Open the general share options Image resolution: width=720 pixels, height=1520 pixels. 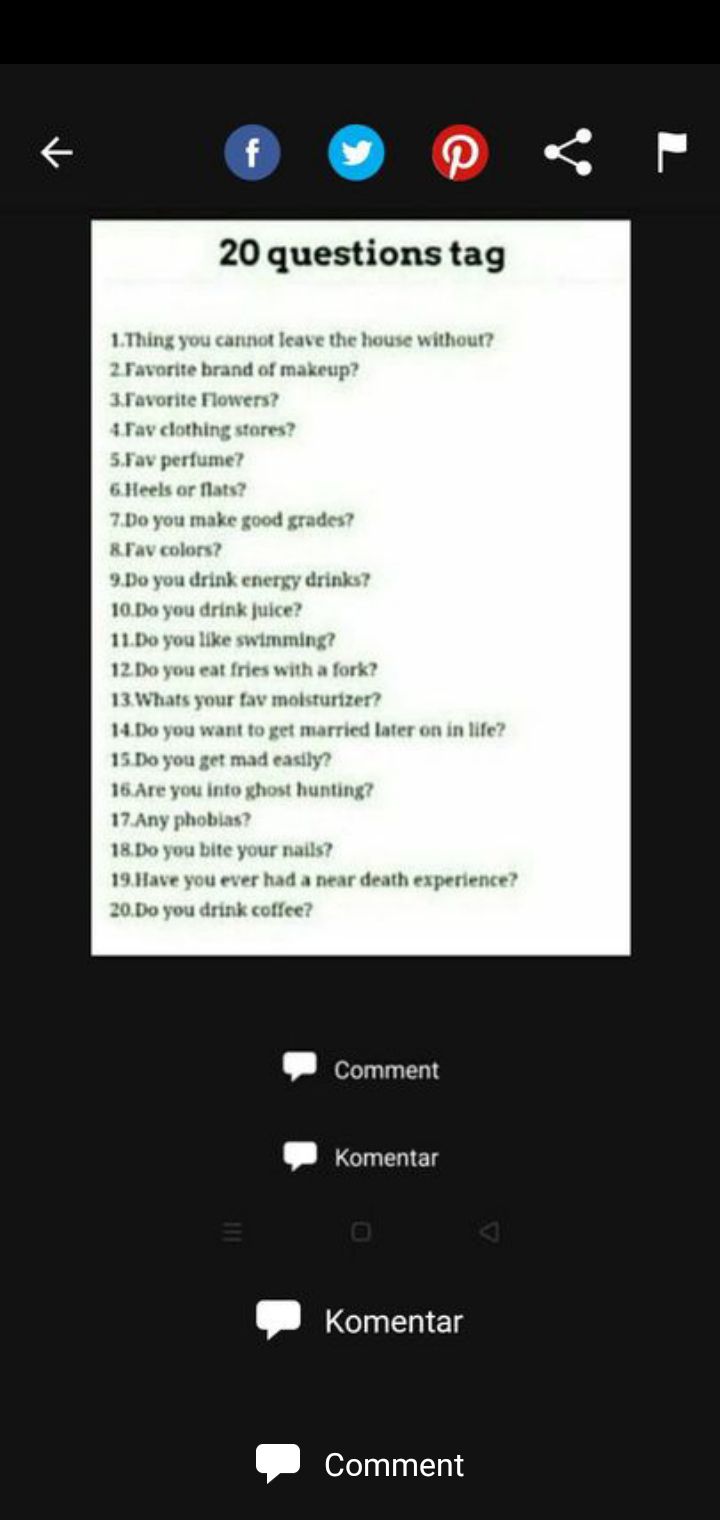point(568,152)
